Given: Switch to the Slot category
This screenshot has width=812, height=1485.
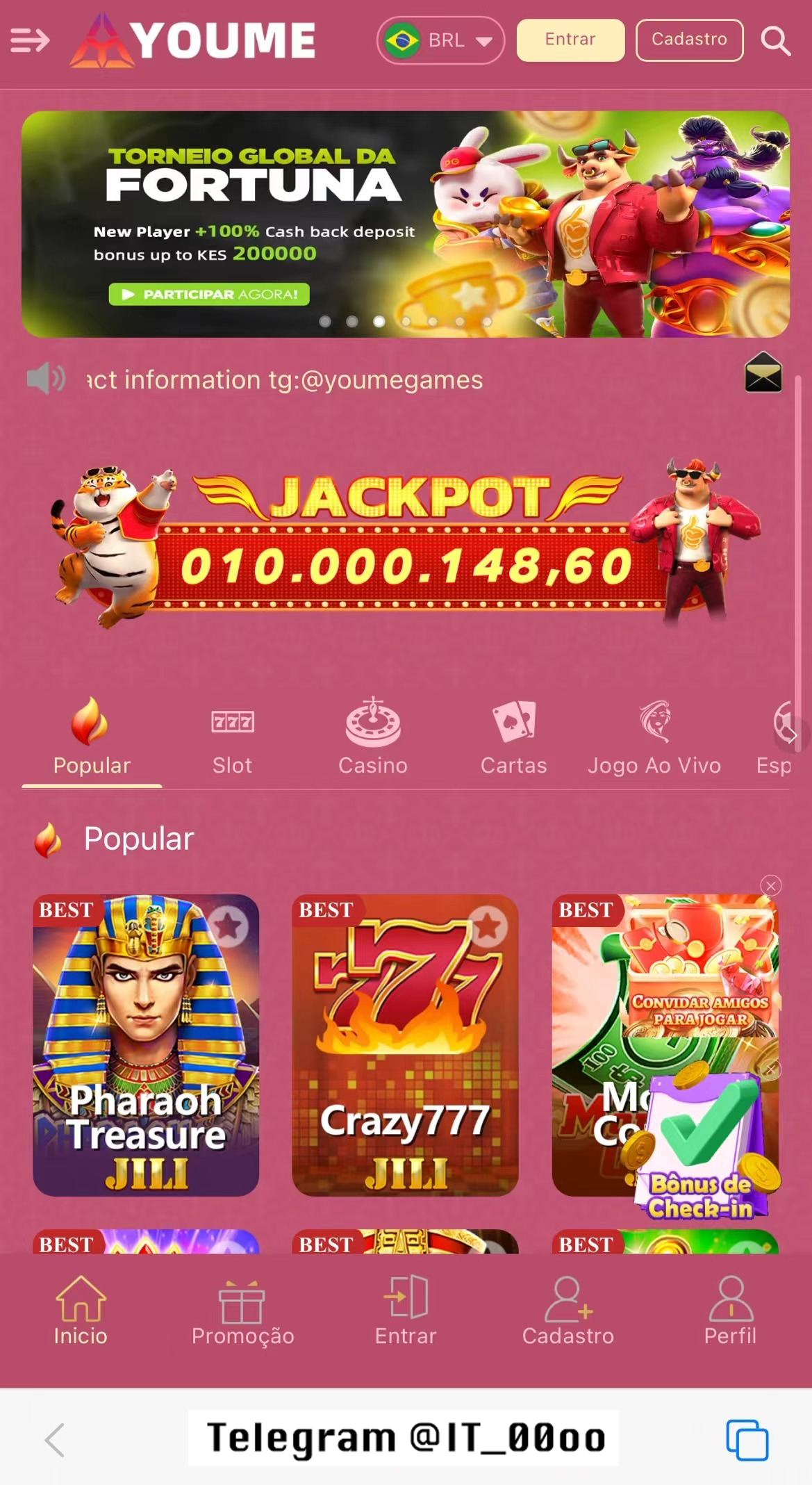Looking at the screenshot, I should [232, 738].
